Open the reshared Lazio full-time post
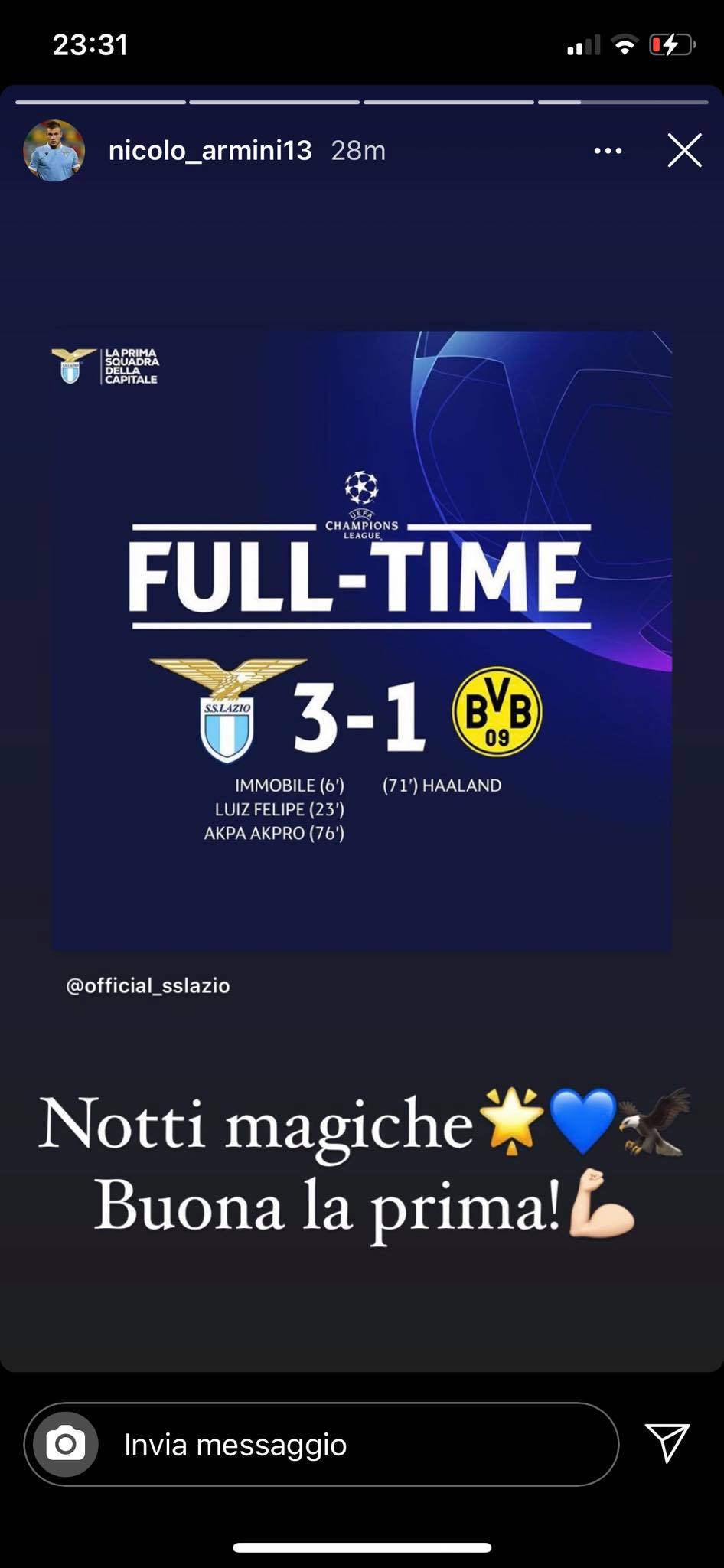Screen dimensions: 724x1568 pyautogui.click(x=362, y=641)
